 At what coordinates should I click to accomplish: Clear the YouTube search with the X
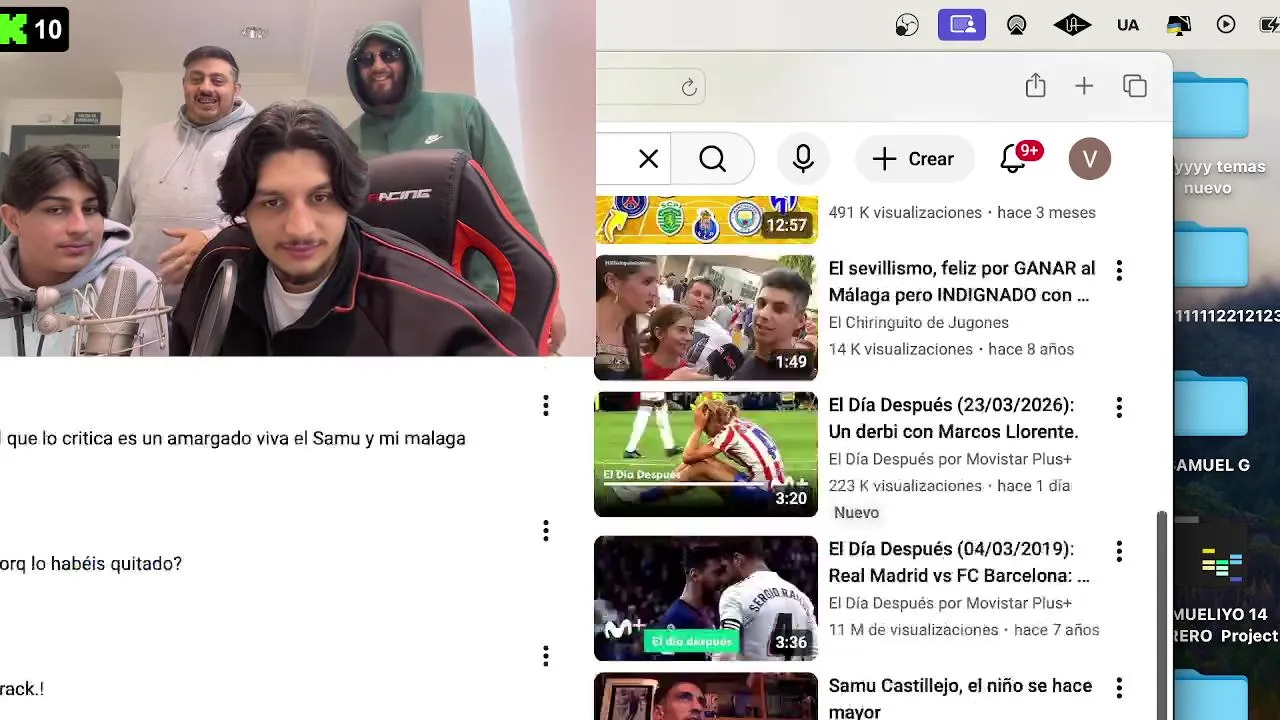(x=648, y=159)
